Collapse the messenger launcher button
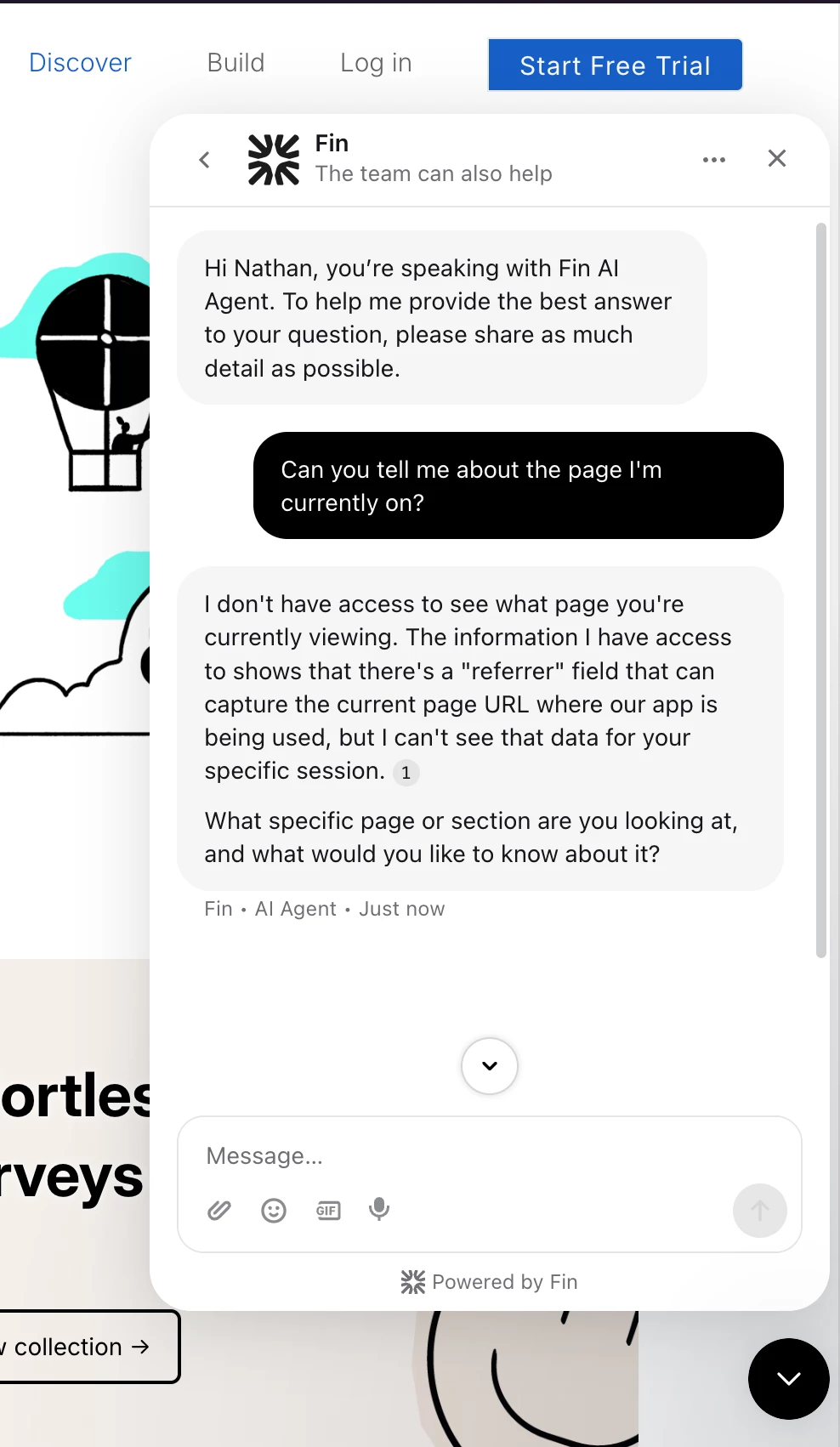The width and height of the screenshot is (840, 1447). (x=788, y=1378)
